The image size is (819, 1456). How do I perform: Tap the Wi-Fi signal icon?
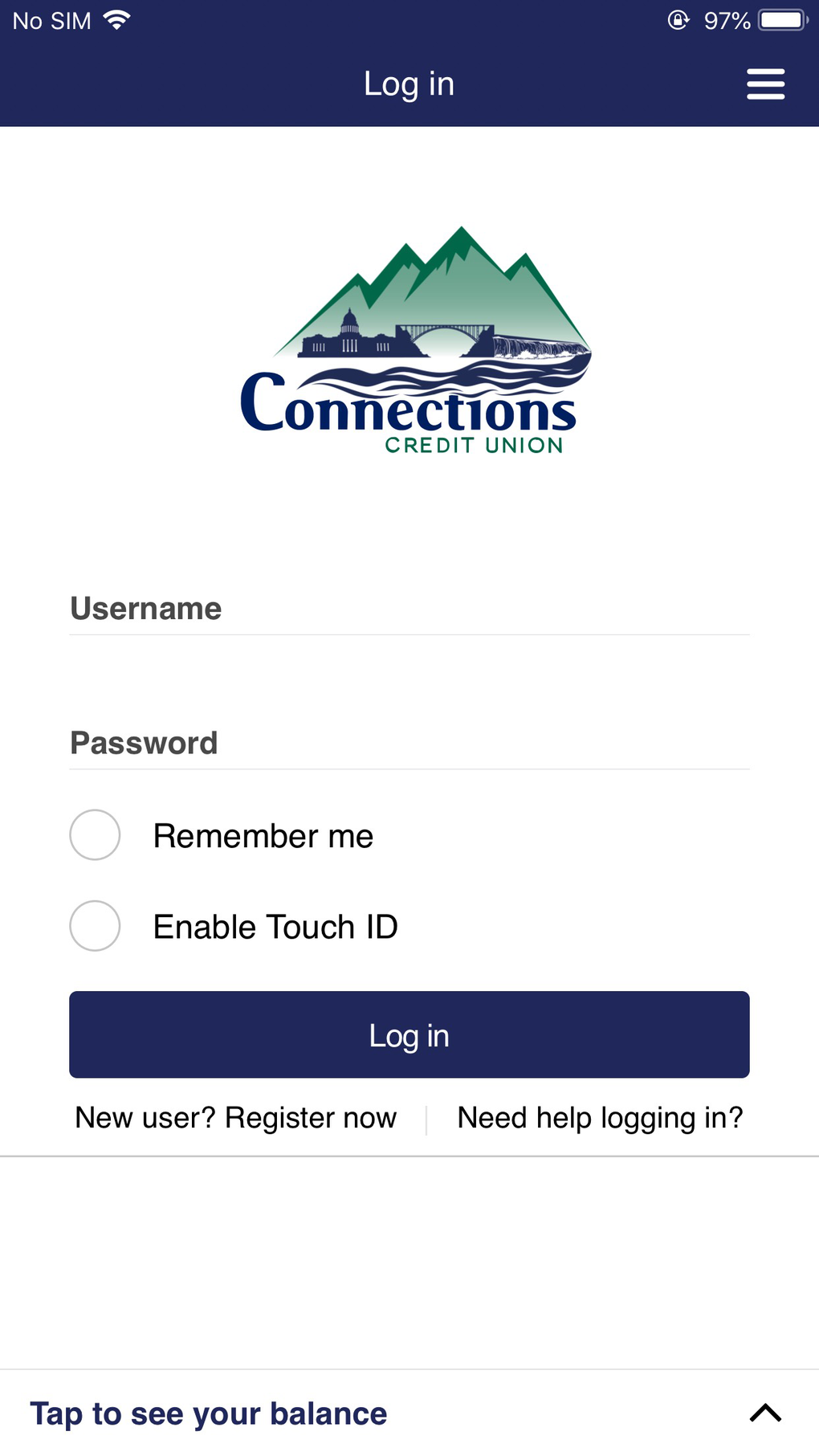117,18
